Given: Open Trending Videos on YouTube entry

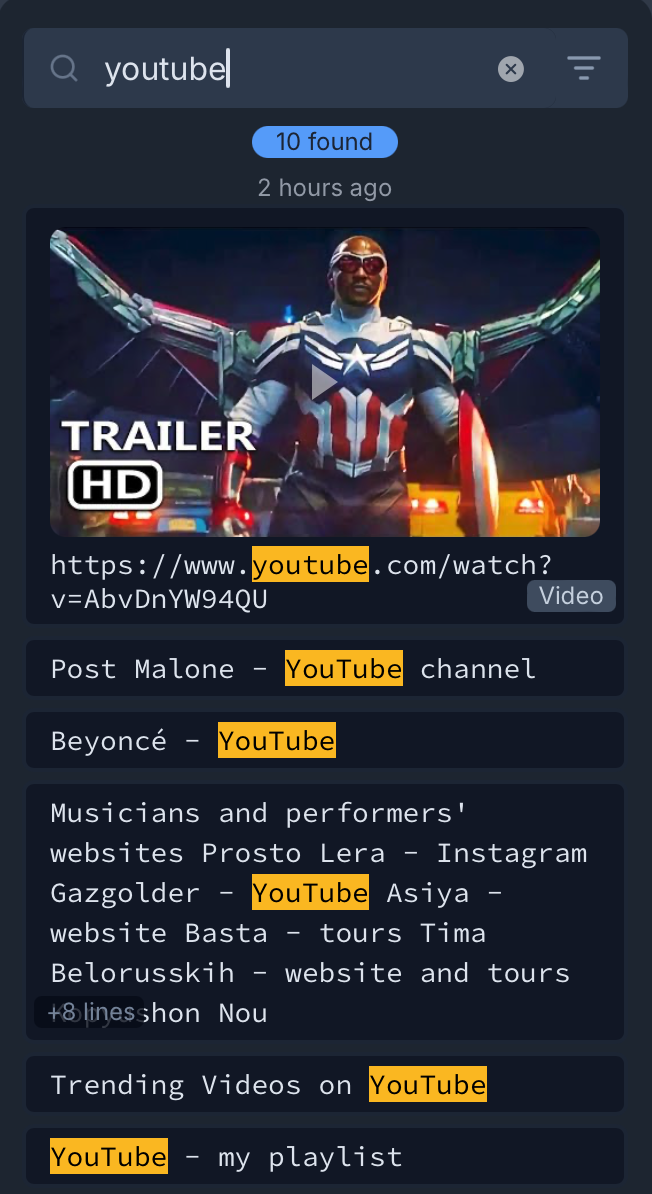Looking at the screenshot, I should [x=325, y=1085].
